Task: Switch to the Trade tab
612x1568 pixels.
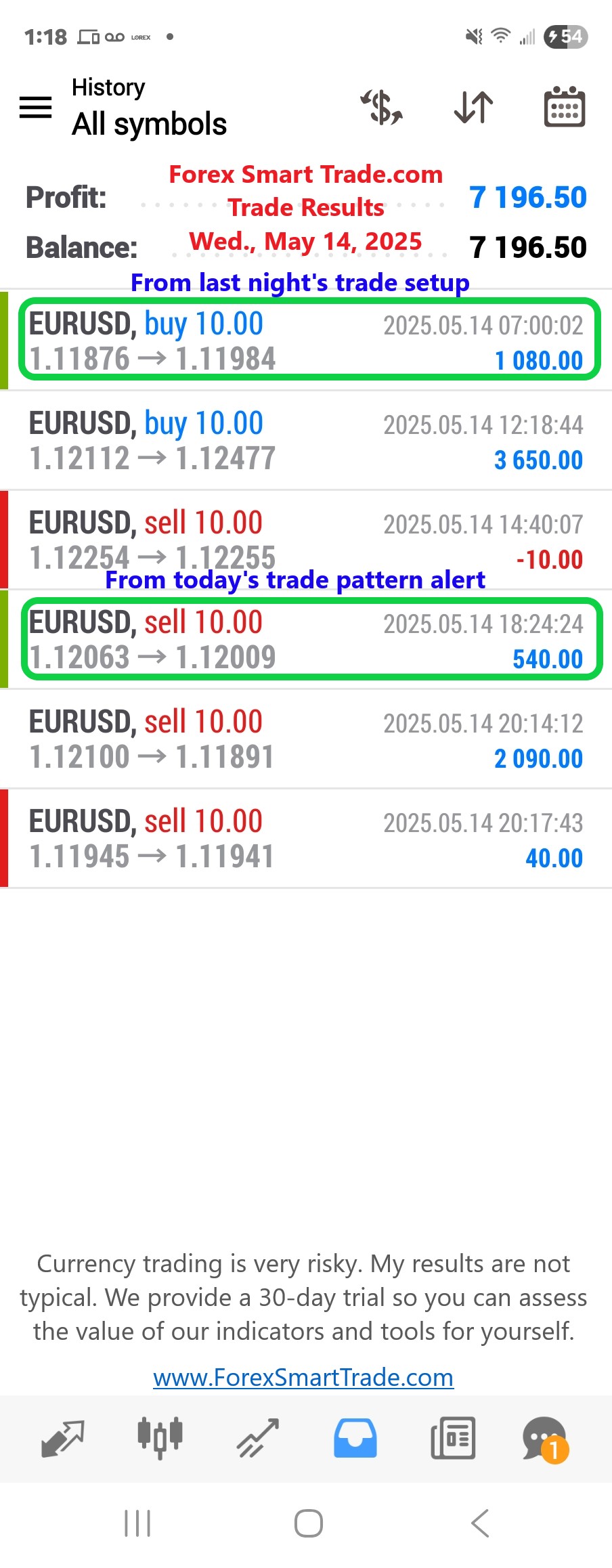Action: 257,1438
